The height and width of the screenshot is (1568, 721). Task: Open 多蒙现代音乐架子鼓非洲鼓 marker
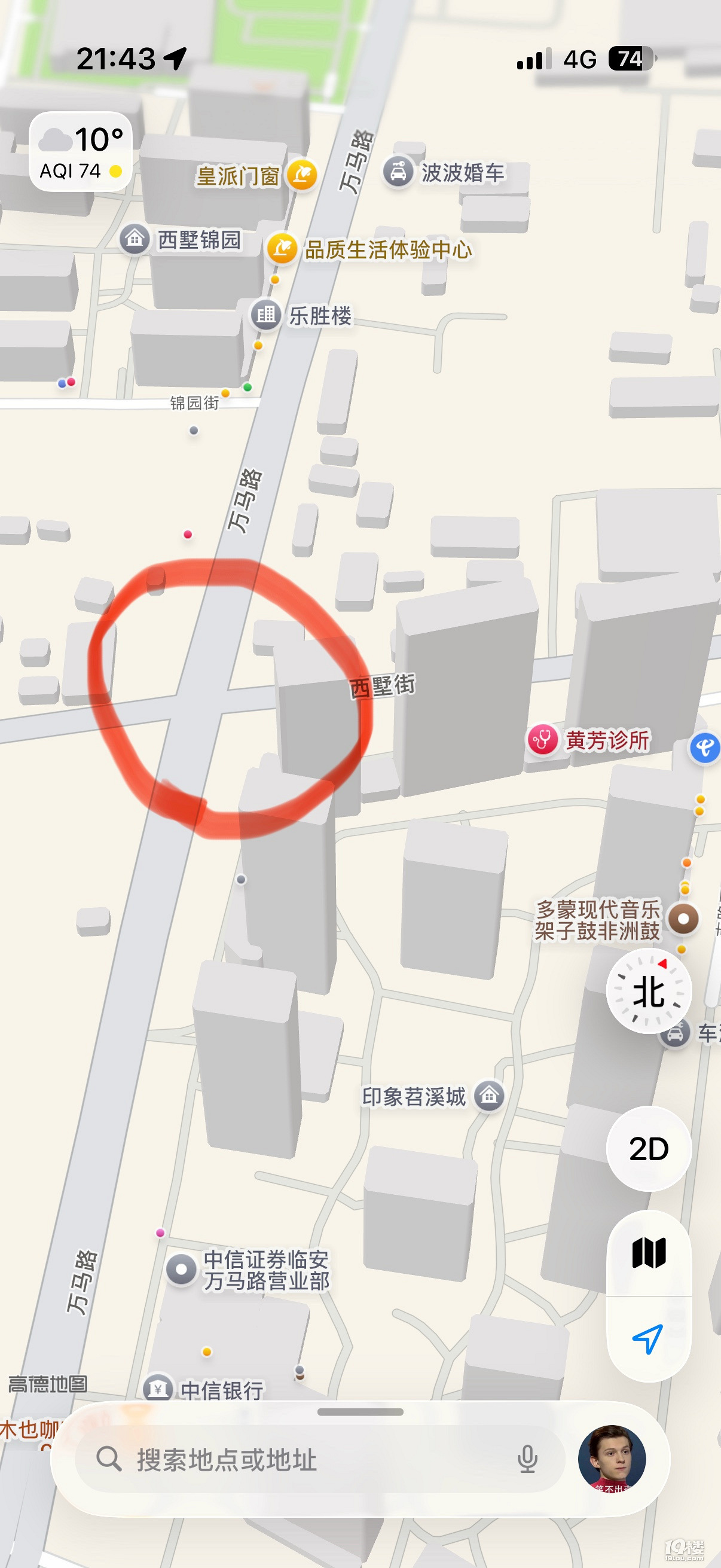[x=683, y=919]
